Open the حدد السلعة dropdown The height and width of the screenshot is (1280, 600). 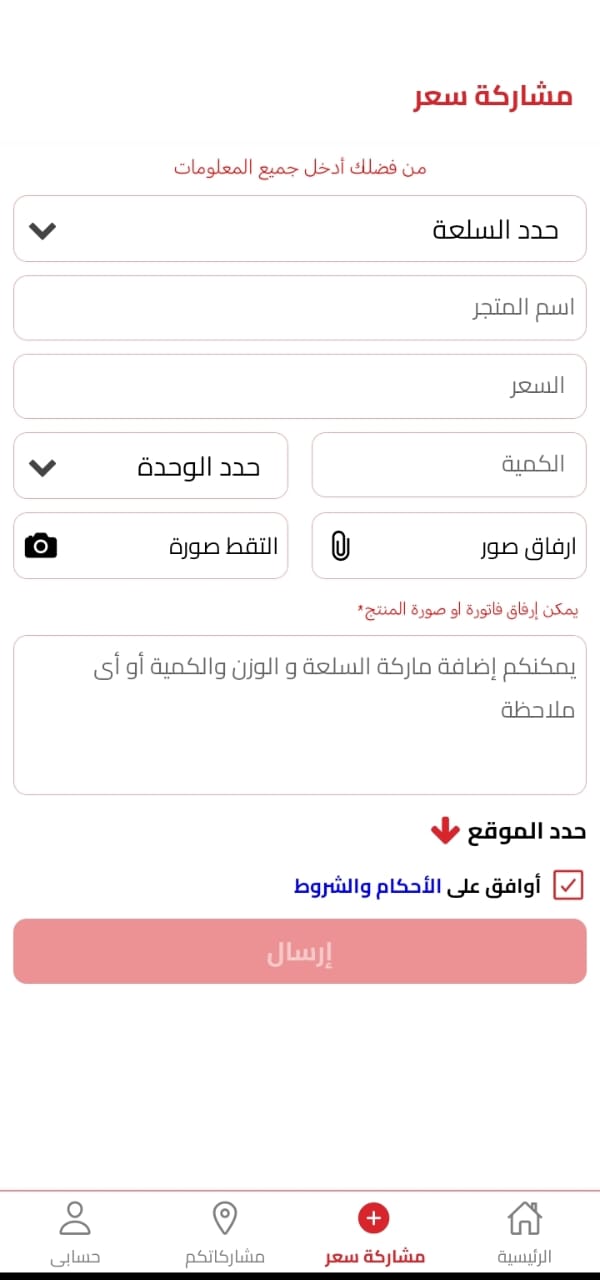tap(300, 229)
